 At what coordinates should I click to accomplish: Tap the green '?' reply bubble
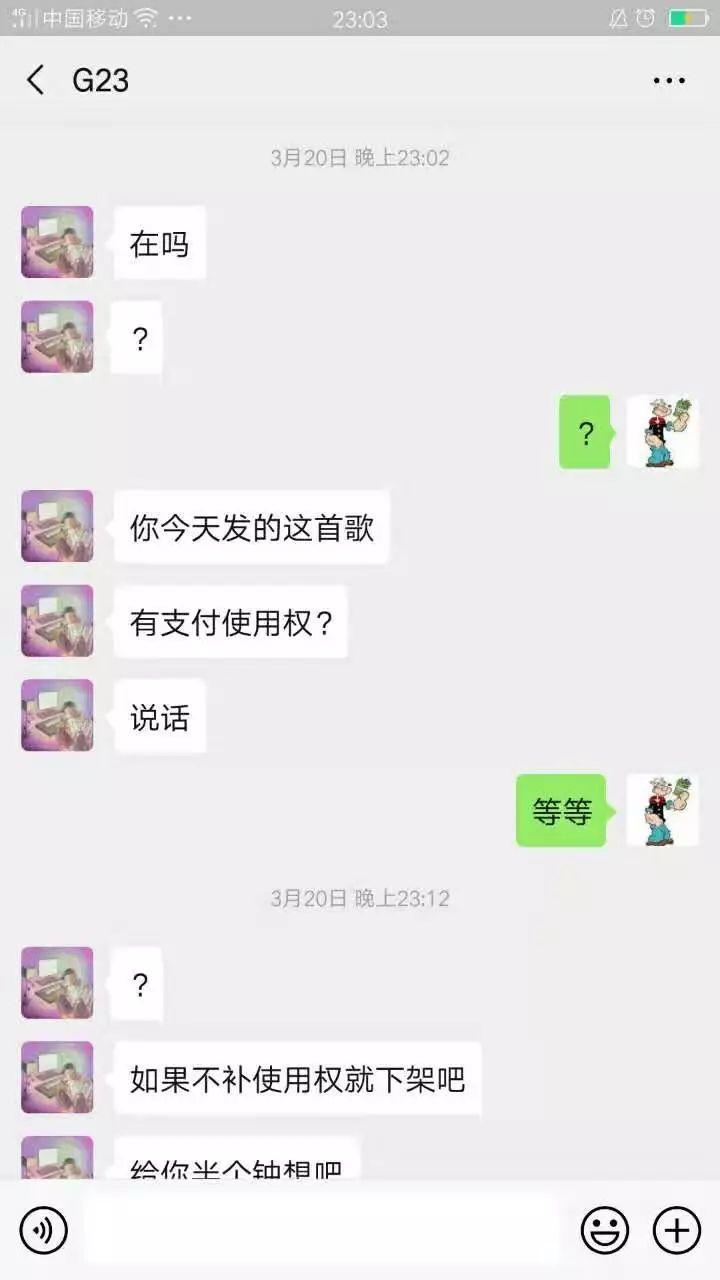point(585,433)
